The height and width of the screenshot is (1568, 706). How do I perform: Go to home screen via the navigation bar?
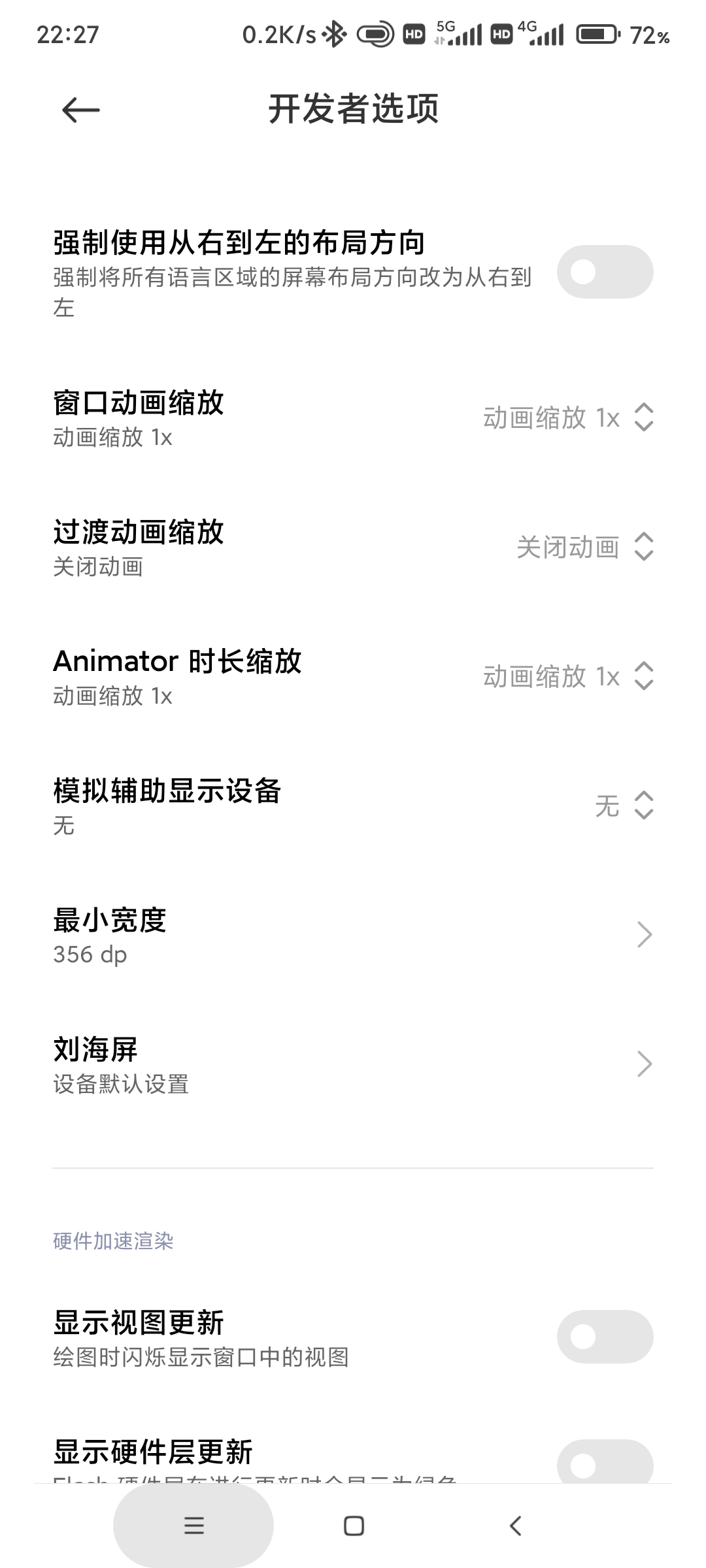pyautogui.click(x=354, y=1526)
